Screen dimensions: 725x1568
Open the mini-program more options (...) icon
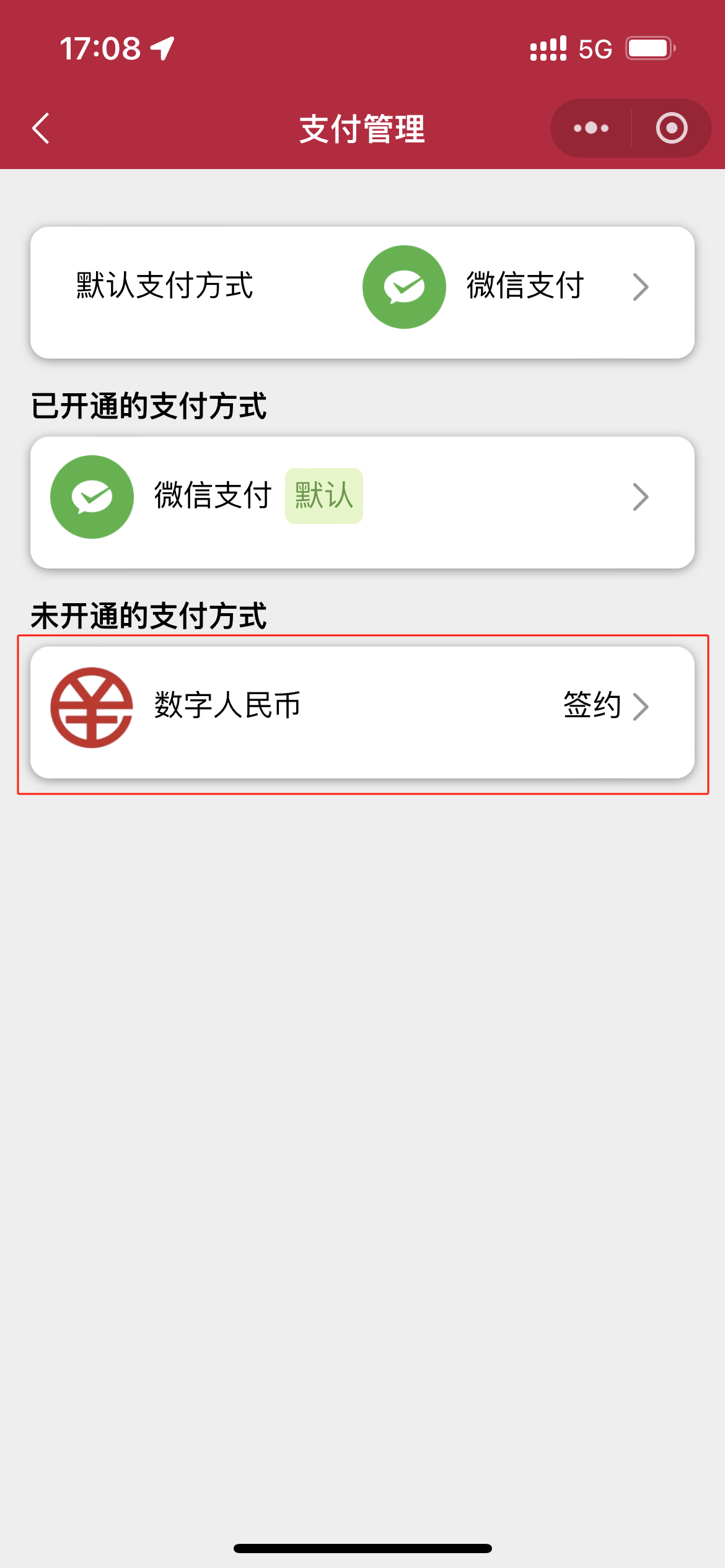tap(589, 128)
